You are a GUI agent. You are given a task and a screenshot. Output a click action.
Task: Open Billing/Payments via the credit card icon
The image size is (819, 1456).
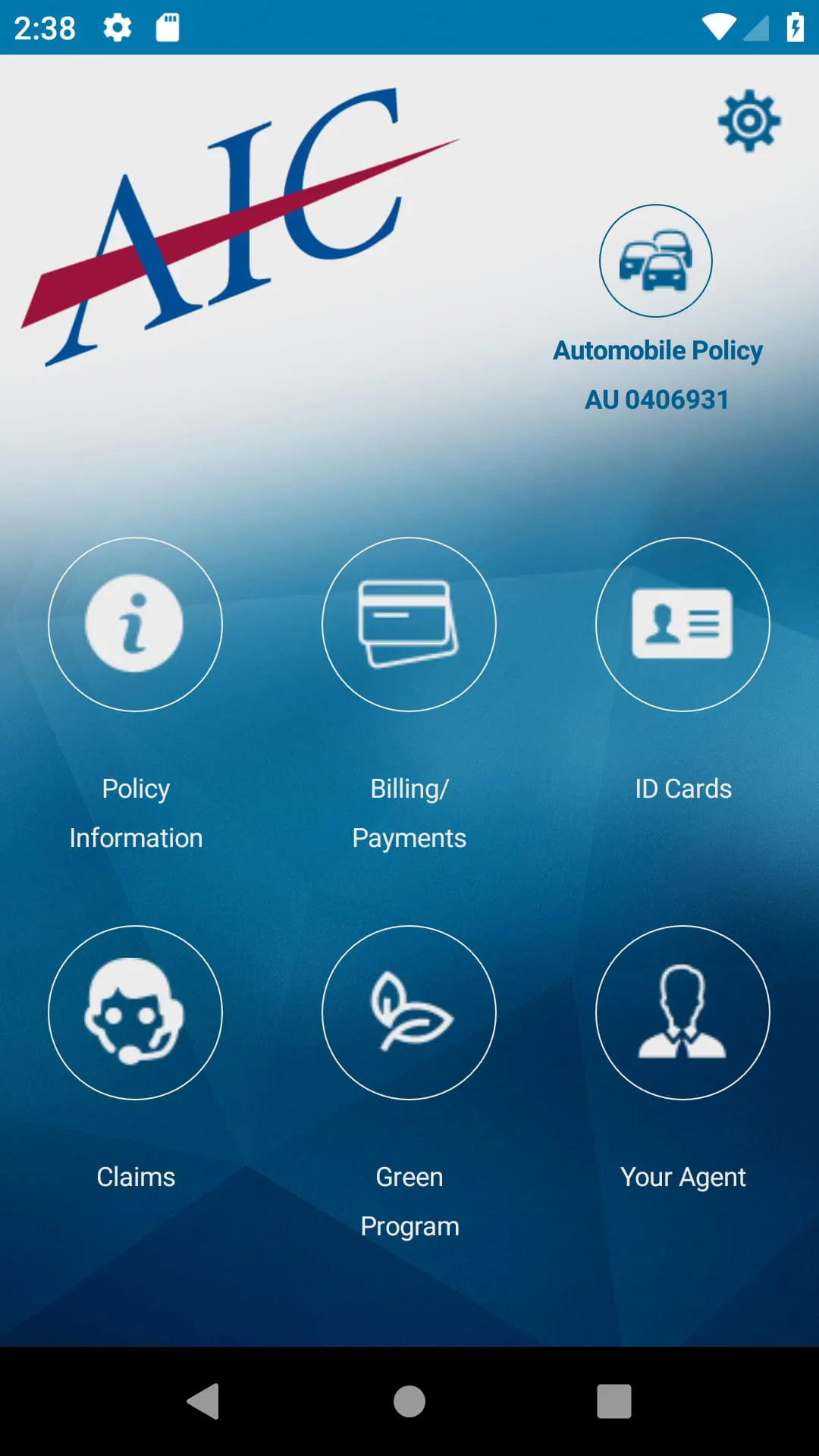coord(409,624)
